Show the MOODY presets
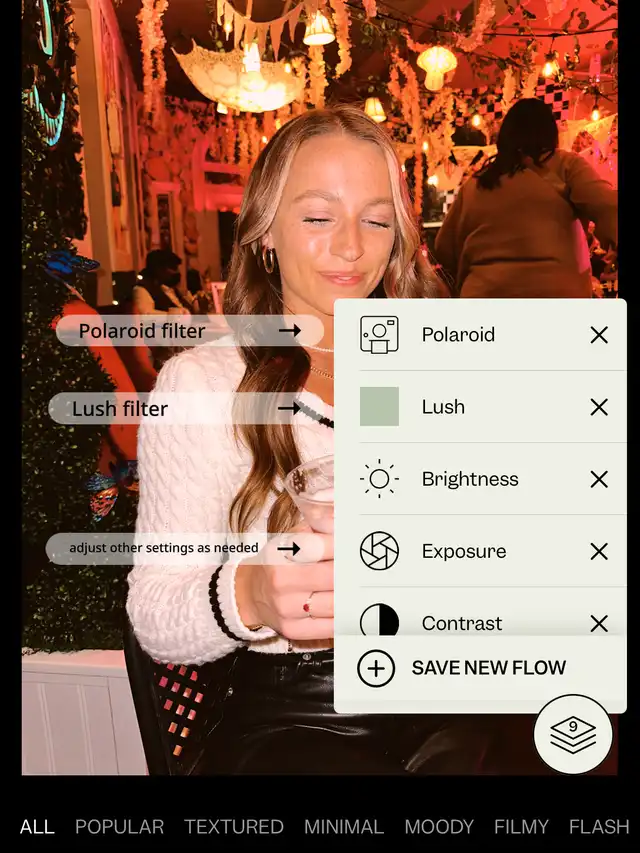Screen dimensions: 640x853 pyautogui.click(x=439, y=827)
